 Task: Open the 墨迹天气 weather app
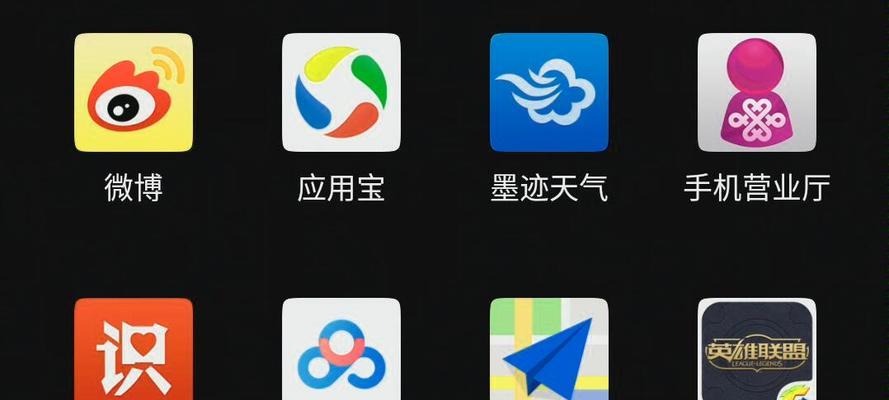pos(549,93)
